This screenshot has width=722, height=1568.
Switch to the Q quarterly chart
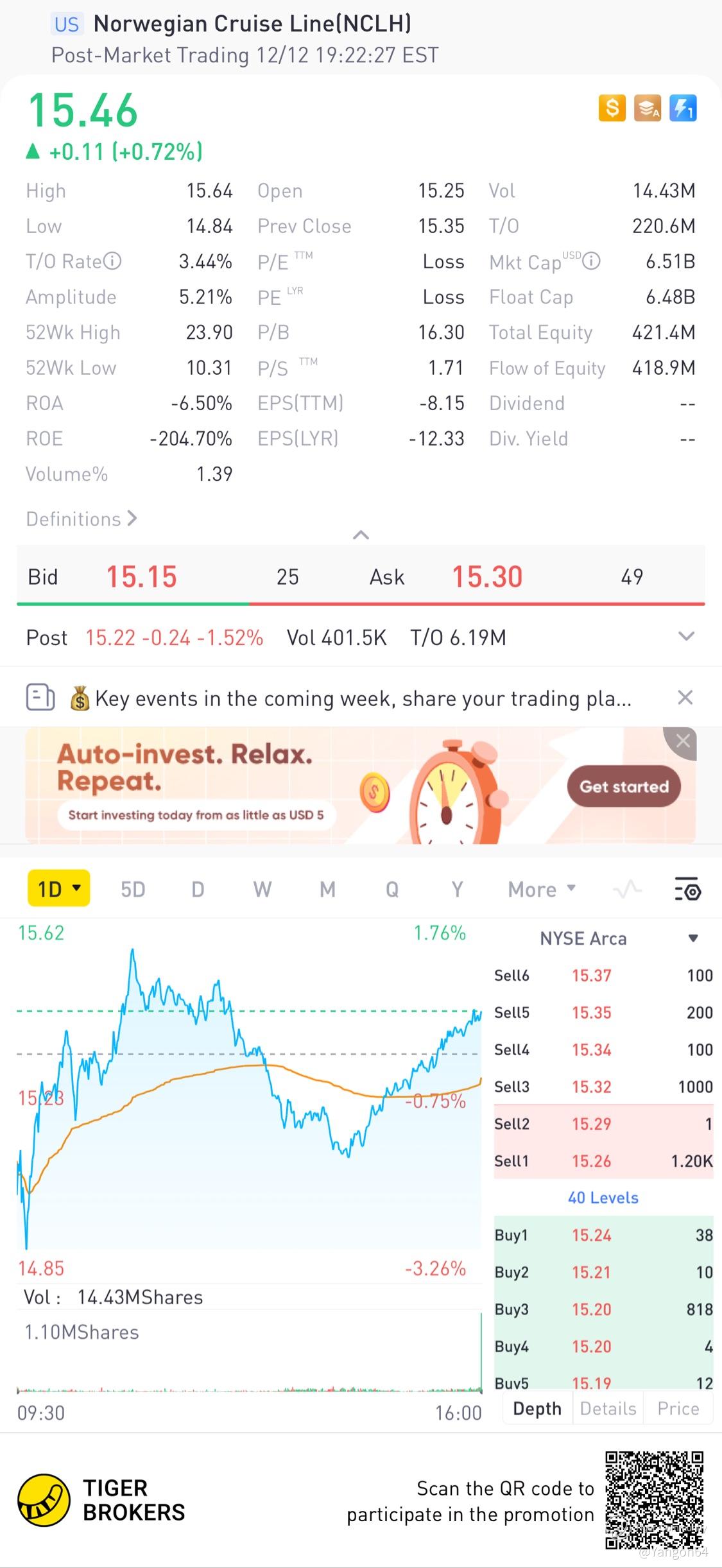pos(392,890)
